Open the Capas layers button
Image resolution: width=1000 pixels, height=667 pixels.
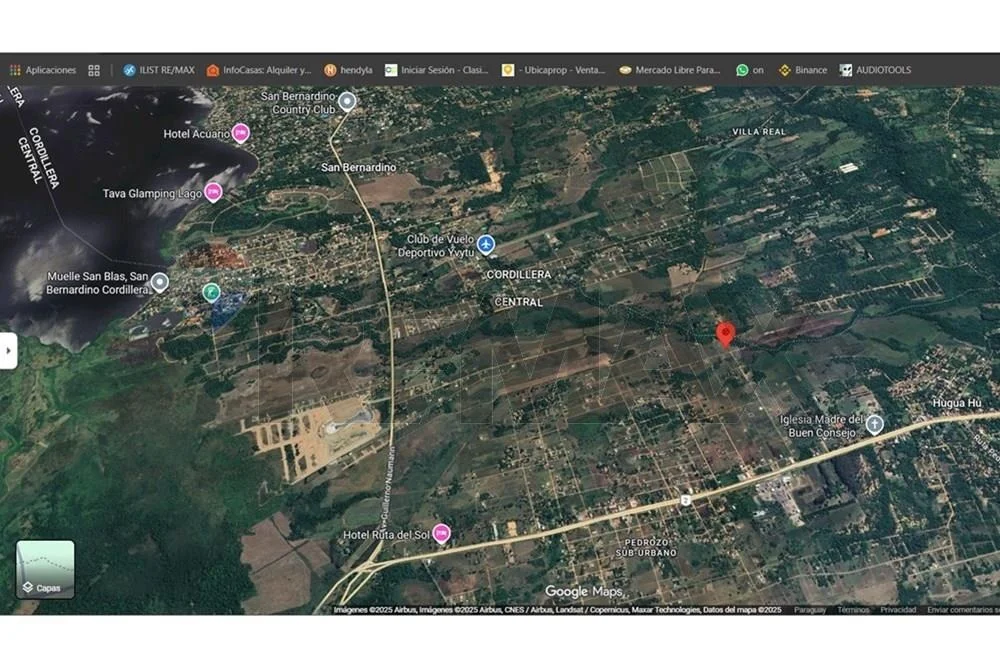(x=45, y=569)
